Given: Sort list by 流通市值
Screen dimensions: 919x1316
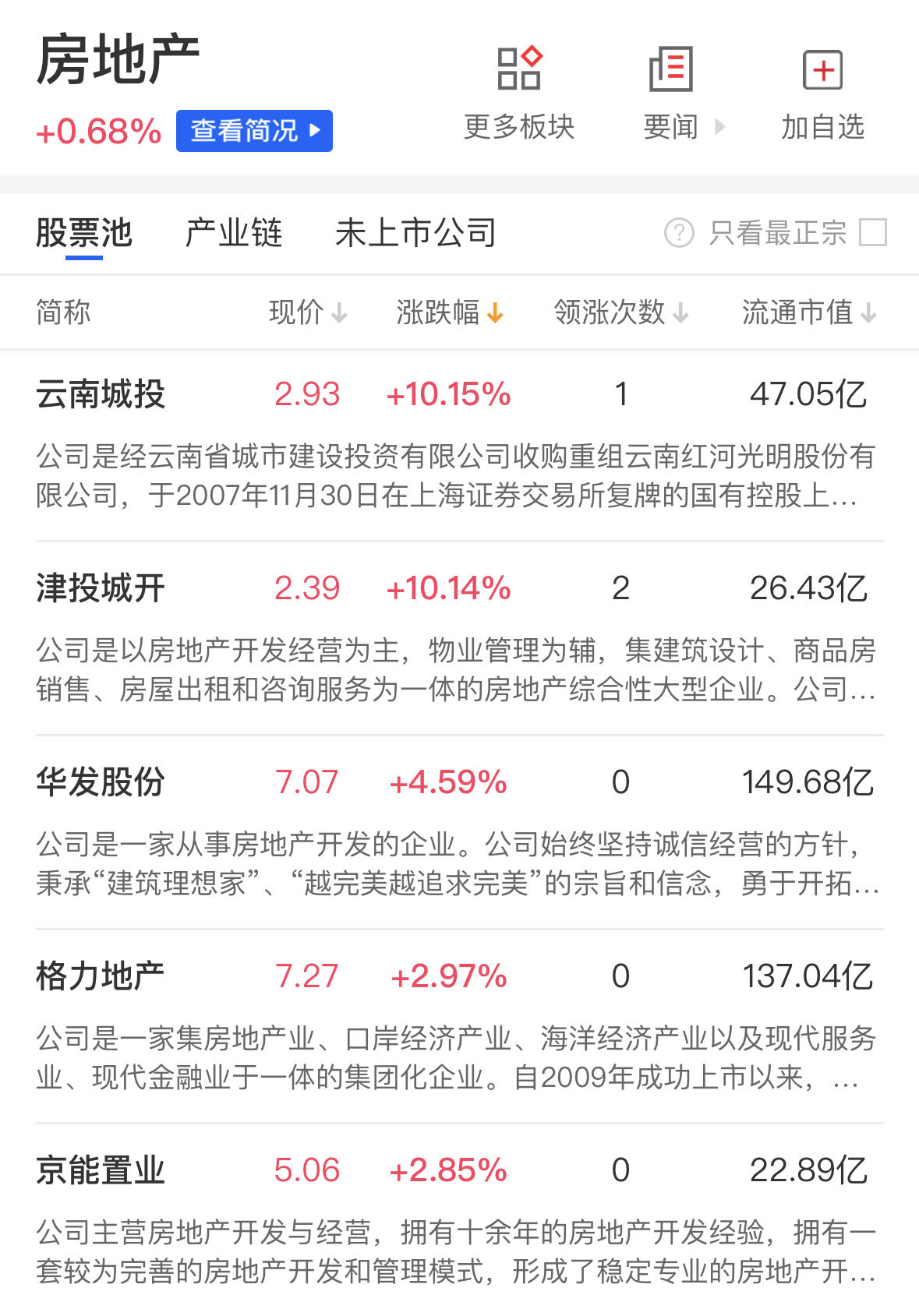Looking at the screenshot, I should click(808, 312).
